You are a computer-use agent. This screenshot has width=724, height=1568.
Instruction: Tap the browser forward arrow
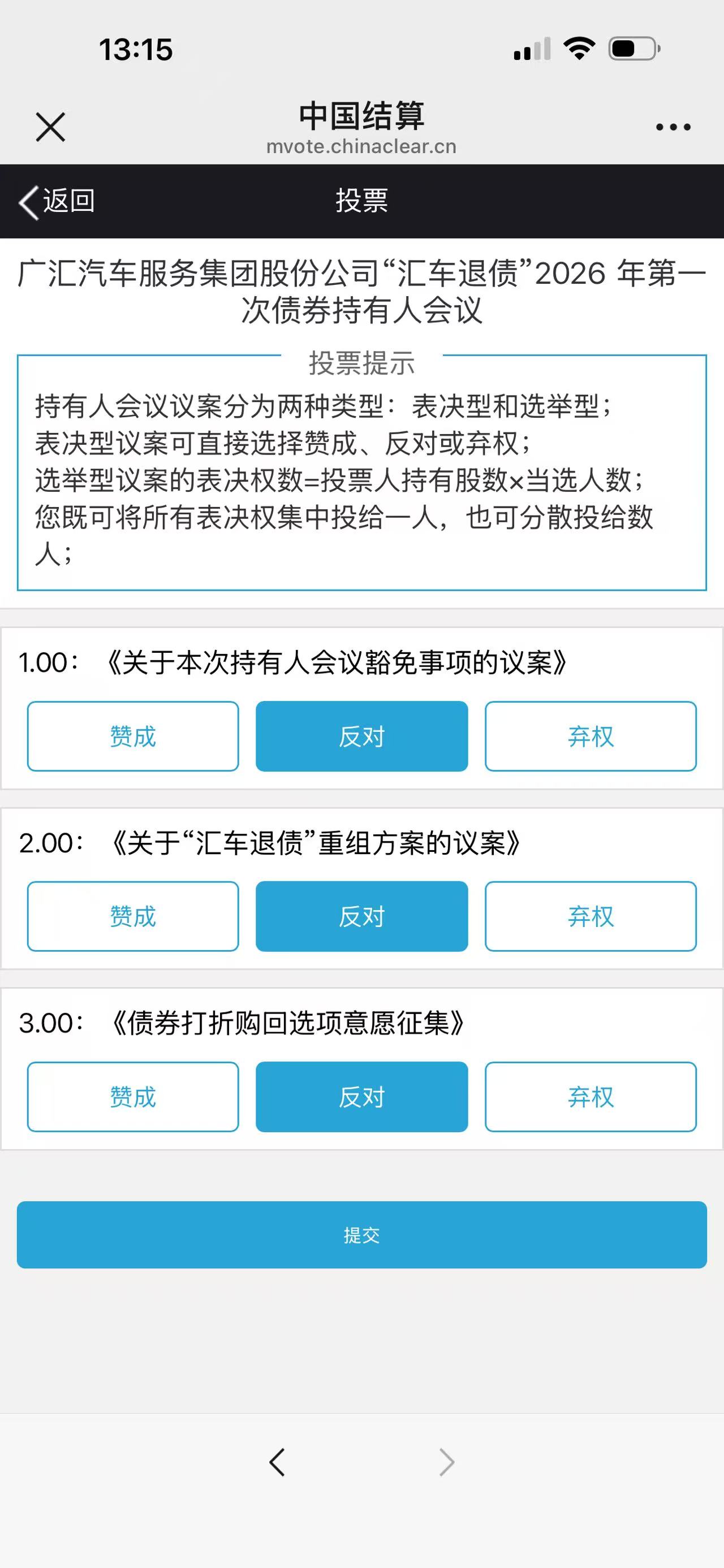click(x=447, y=1462)
